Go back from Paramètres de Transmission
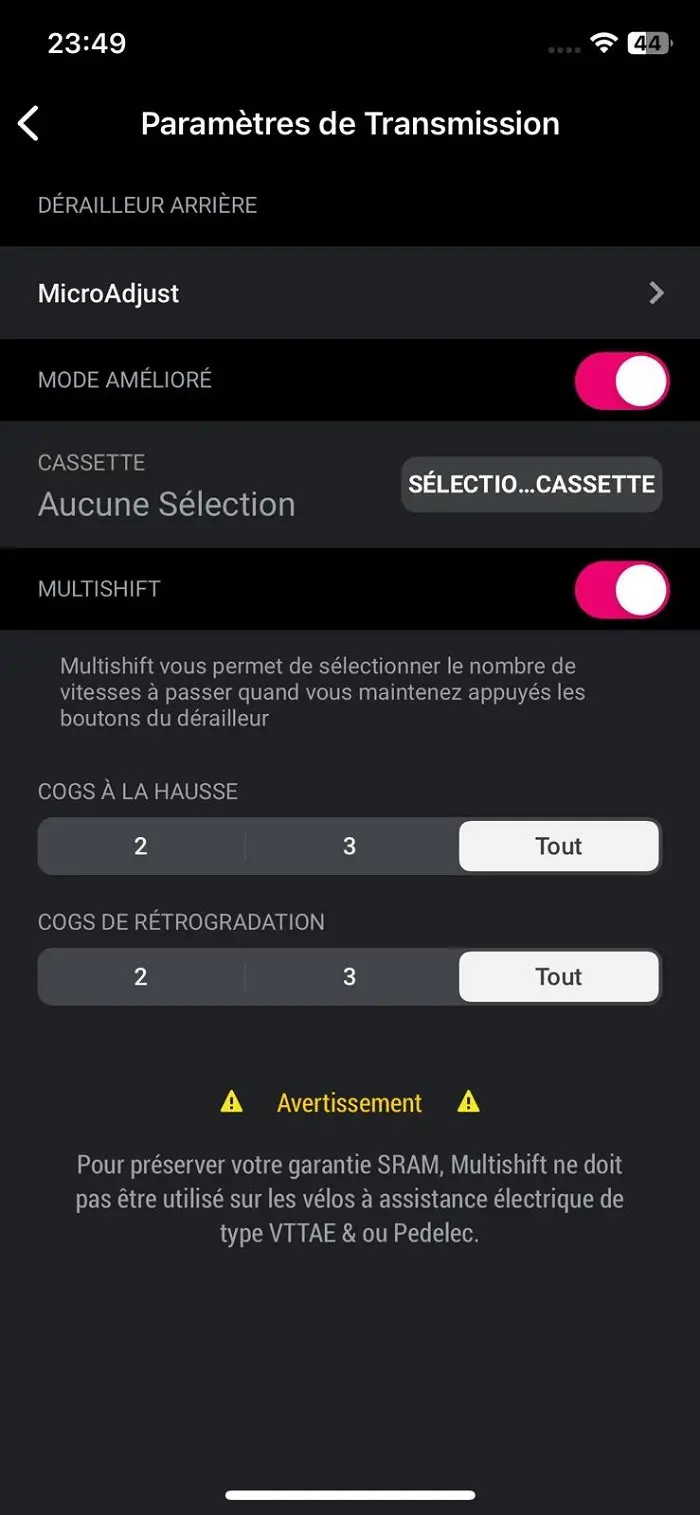The width and height of the screenshot is (700, 1515). pos(29,124)
